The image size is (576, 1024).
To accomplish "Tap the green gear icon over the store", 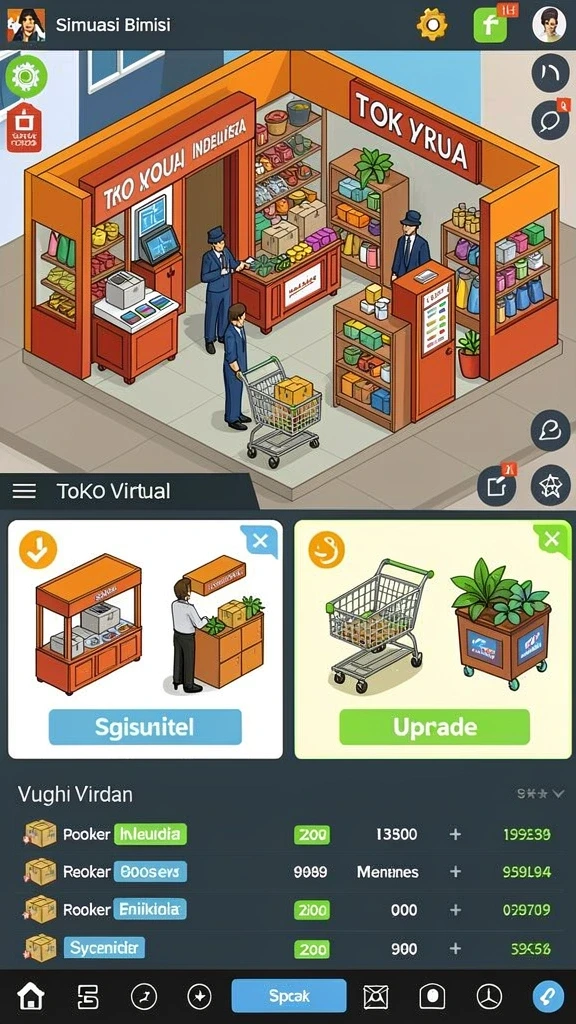I will point(26,76).
